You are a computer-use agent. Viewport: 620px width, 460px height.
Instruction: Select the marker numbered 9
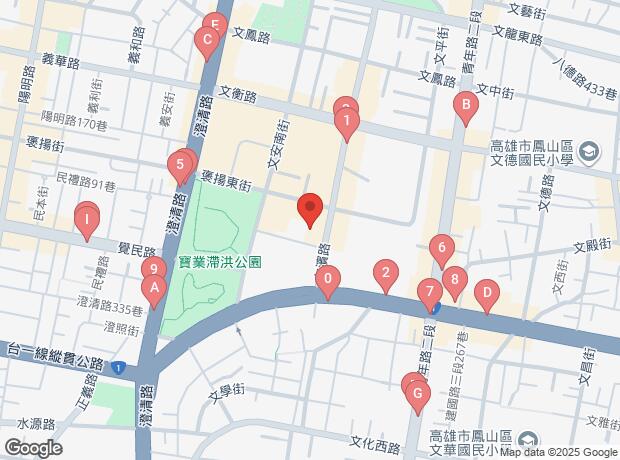pyautogui.click(x=152, y=269)
